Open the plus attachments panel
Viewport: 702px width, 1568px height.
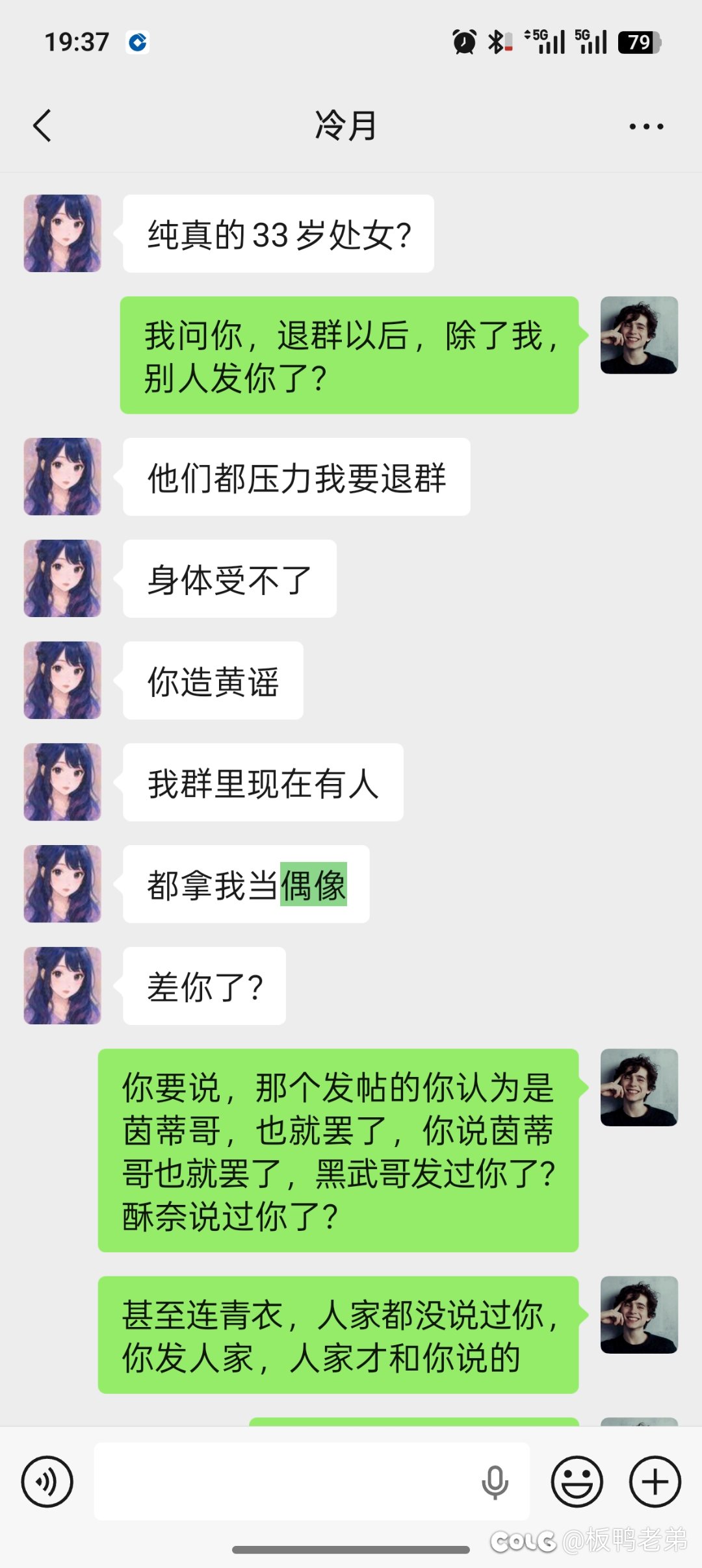pos(655,1482)
